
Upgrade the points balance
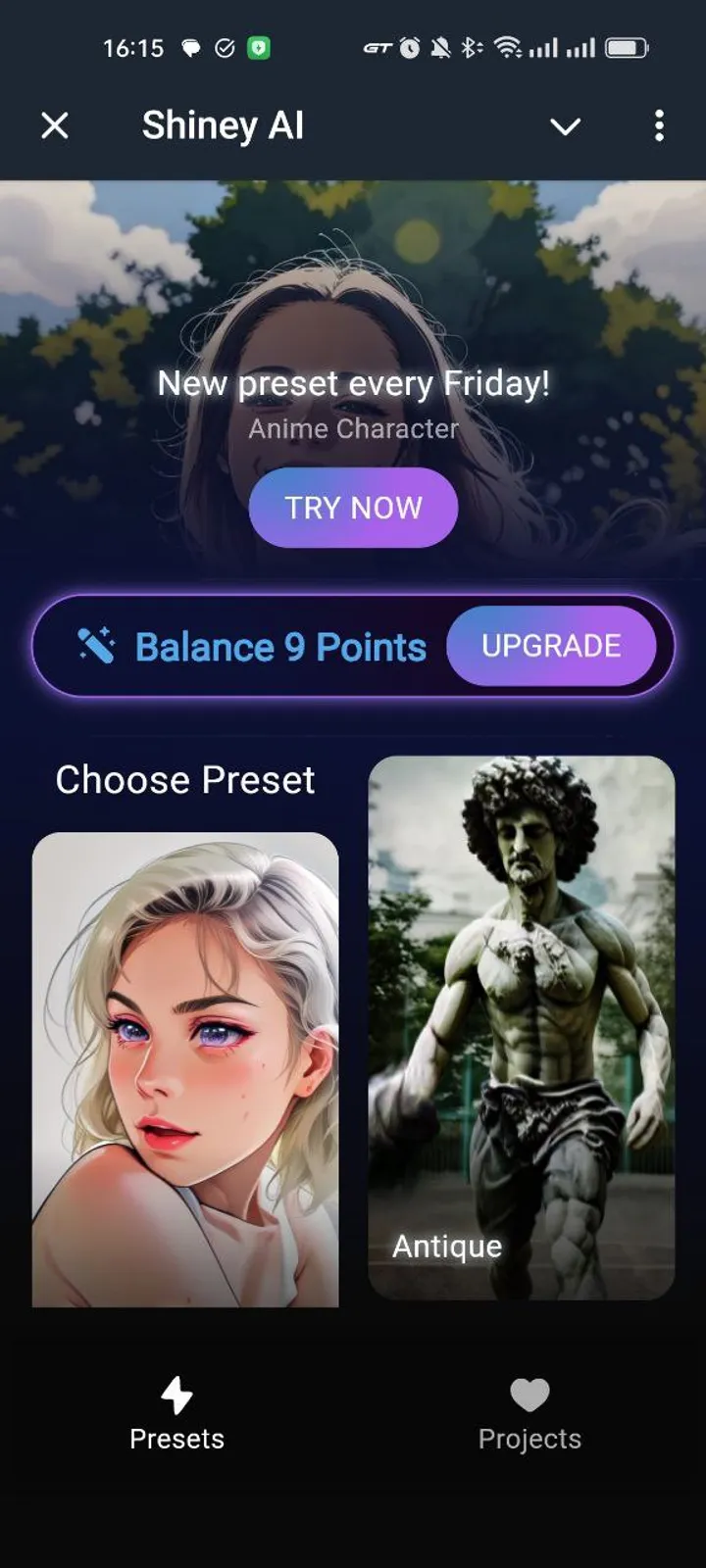[x=551, y=646]
